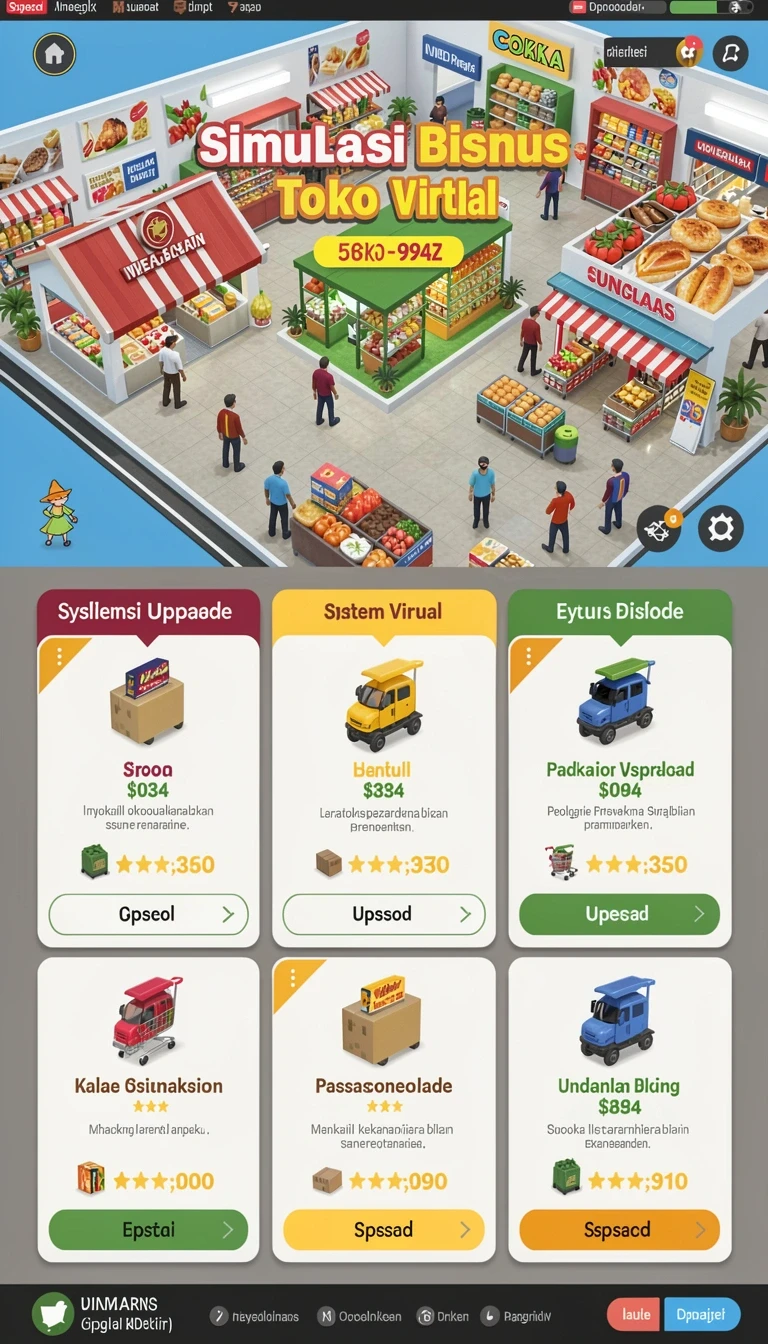Tap yellow Spssad button on Passasoneolade card
This screenshot has height=1344, width=768.
pyautogui.click(x=384, y=1230)
